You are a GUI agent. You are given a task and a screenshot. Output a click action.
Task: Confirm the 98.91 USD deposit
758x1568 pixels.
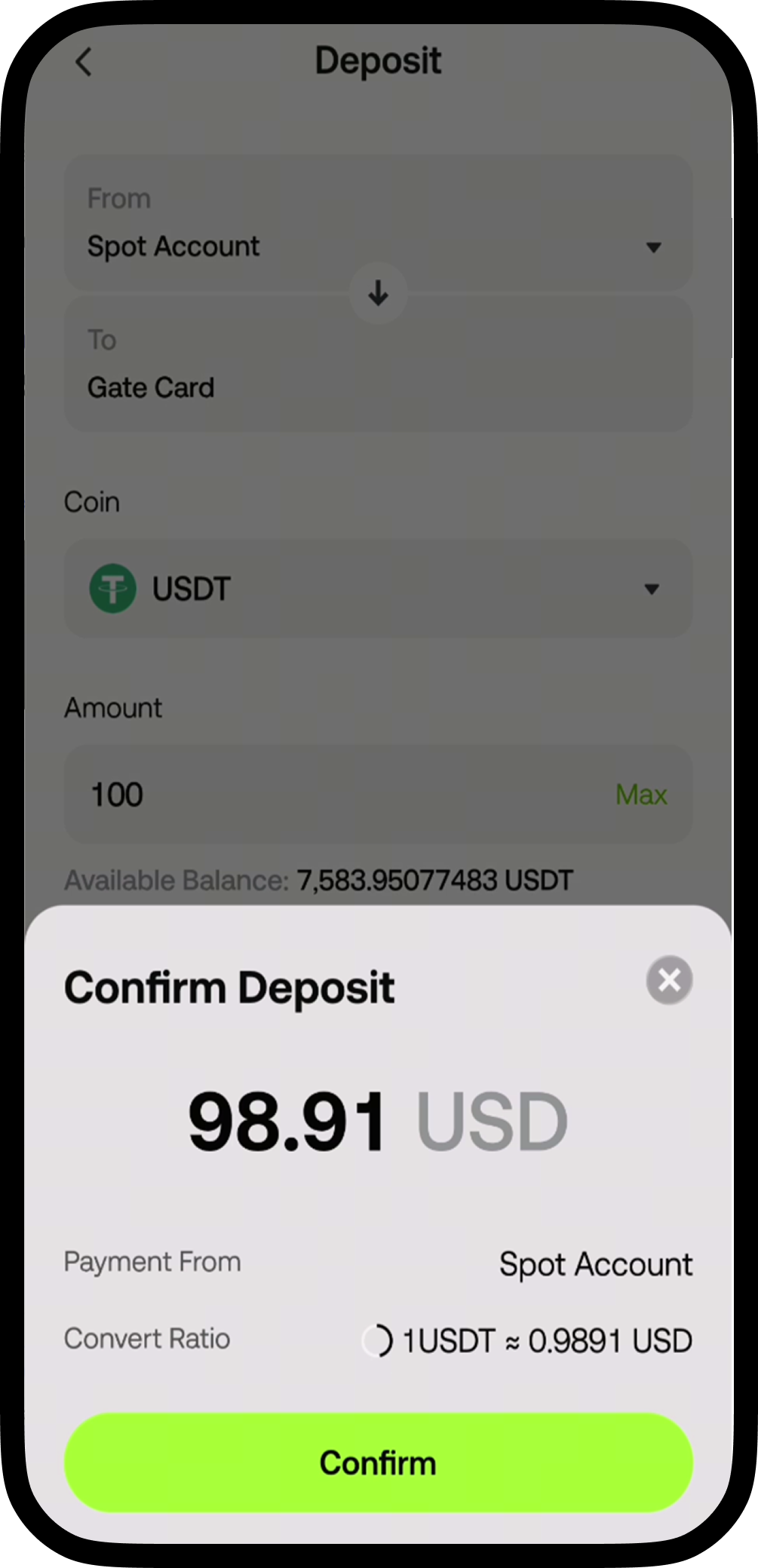pyautogui.click(x=378, y=1462)
